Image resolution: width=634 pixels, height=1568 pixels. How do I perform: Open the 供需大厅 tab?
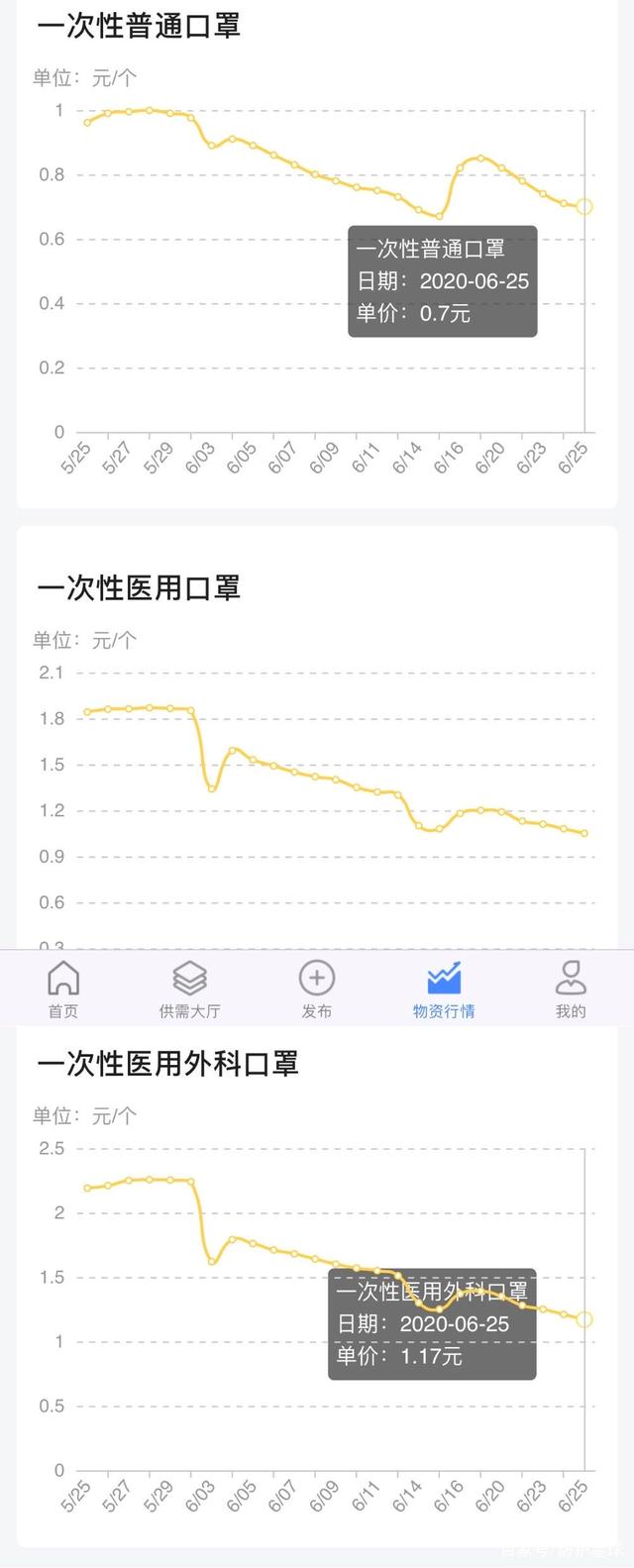(x=189, y=988)
